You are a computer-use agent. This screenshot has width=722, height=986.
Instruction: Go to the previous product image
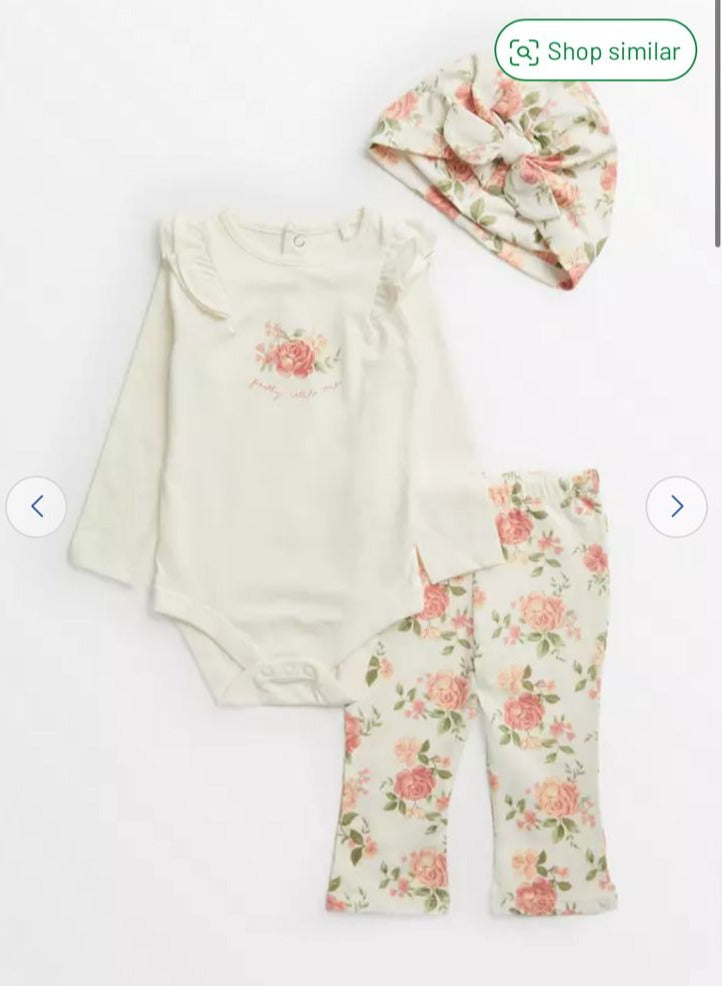coord(37,507)
